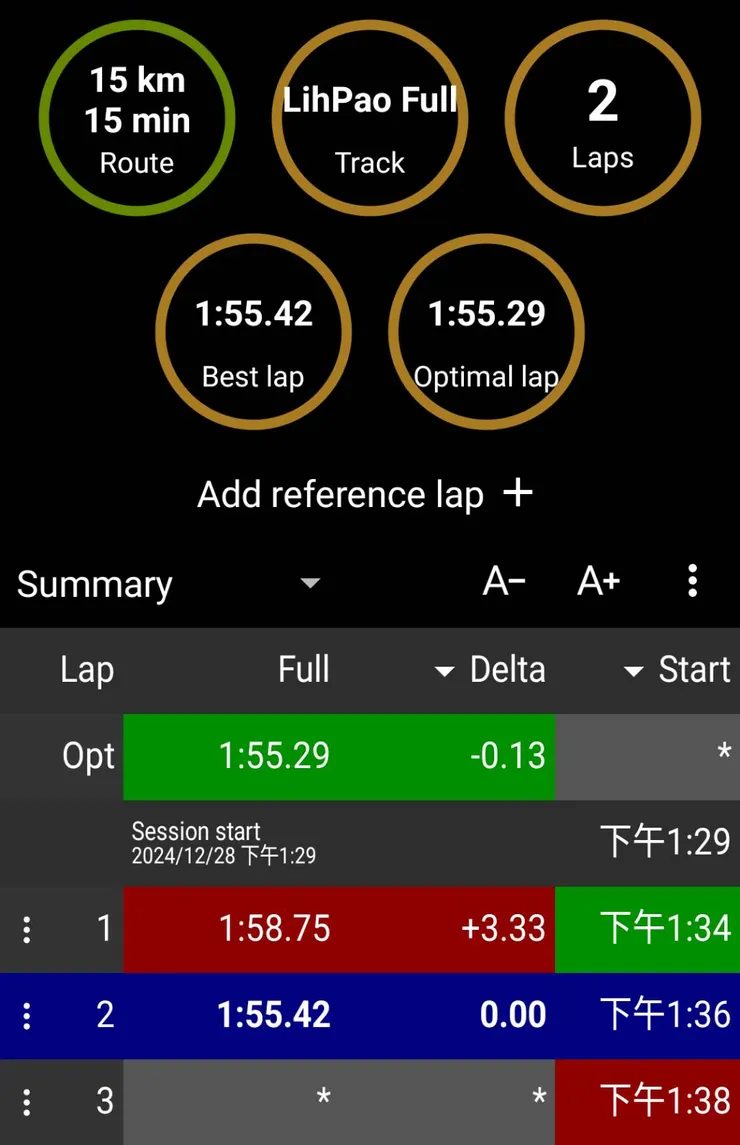Open options for lap 3
This screenshot has height=1145, width=740.
pyautogui.click(x=27, y=1102)
